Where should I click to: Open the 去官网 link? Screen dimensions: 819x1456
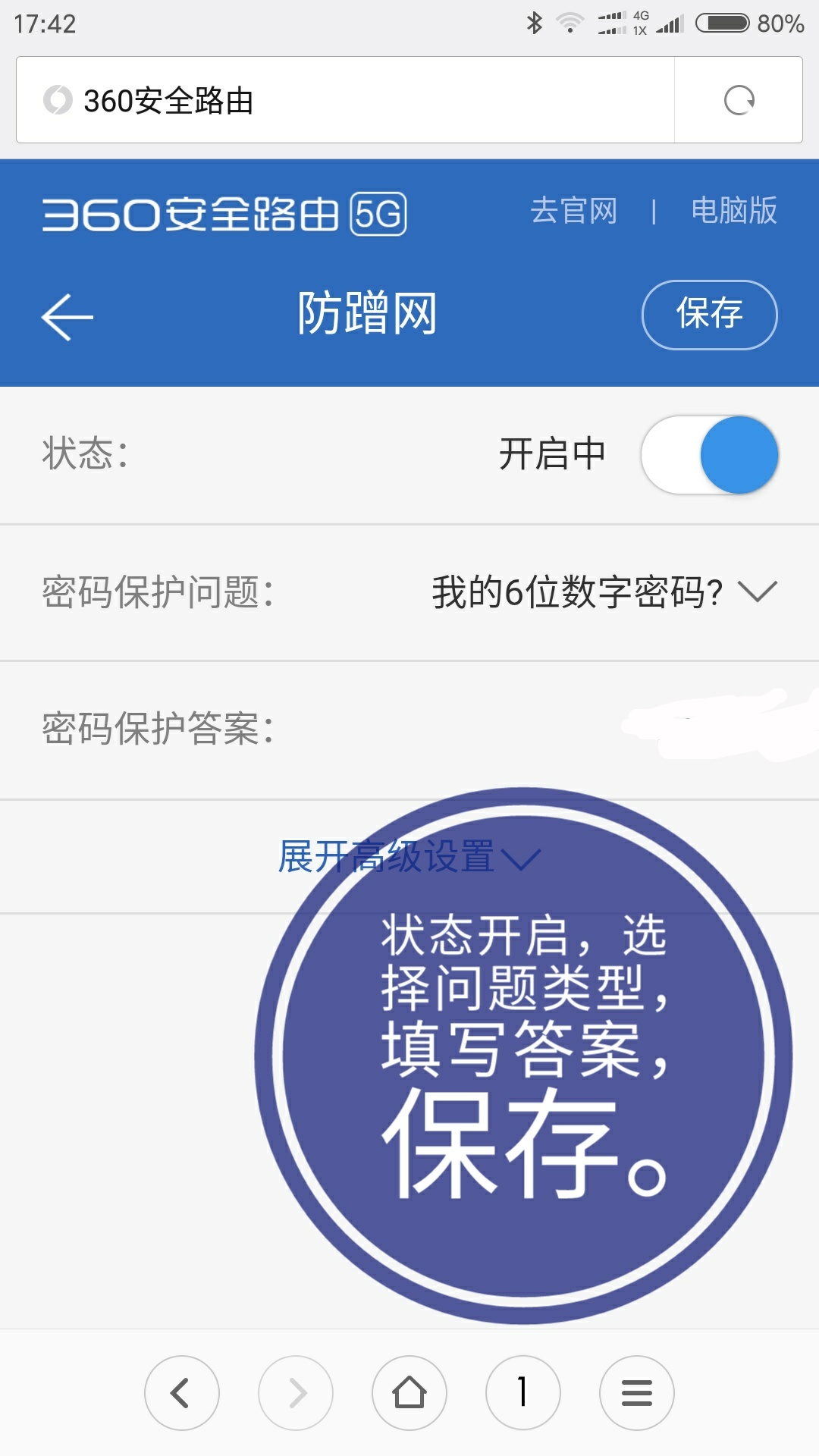tap(574, 211)
